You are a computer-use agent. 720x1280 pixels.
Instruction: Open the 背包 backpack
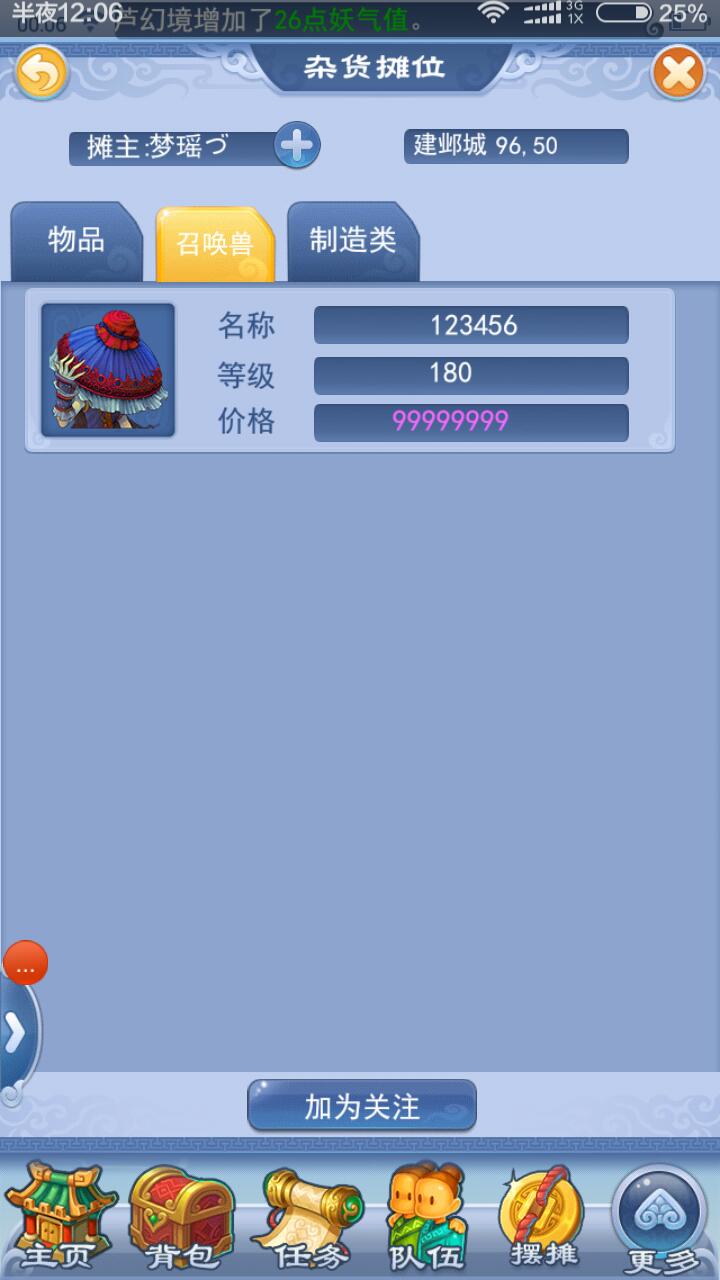(182, 1215)
